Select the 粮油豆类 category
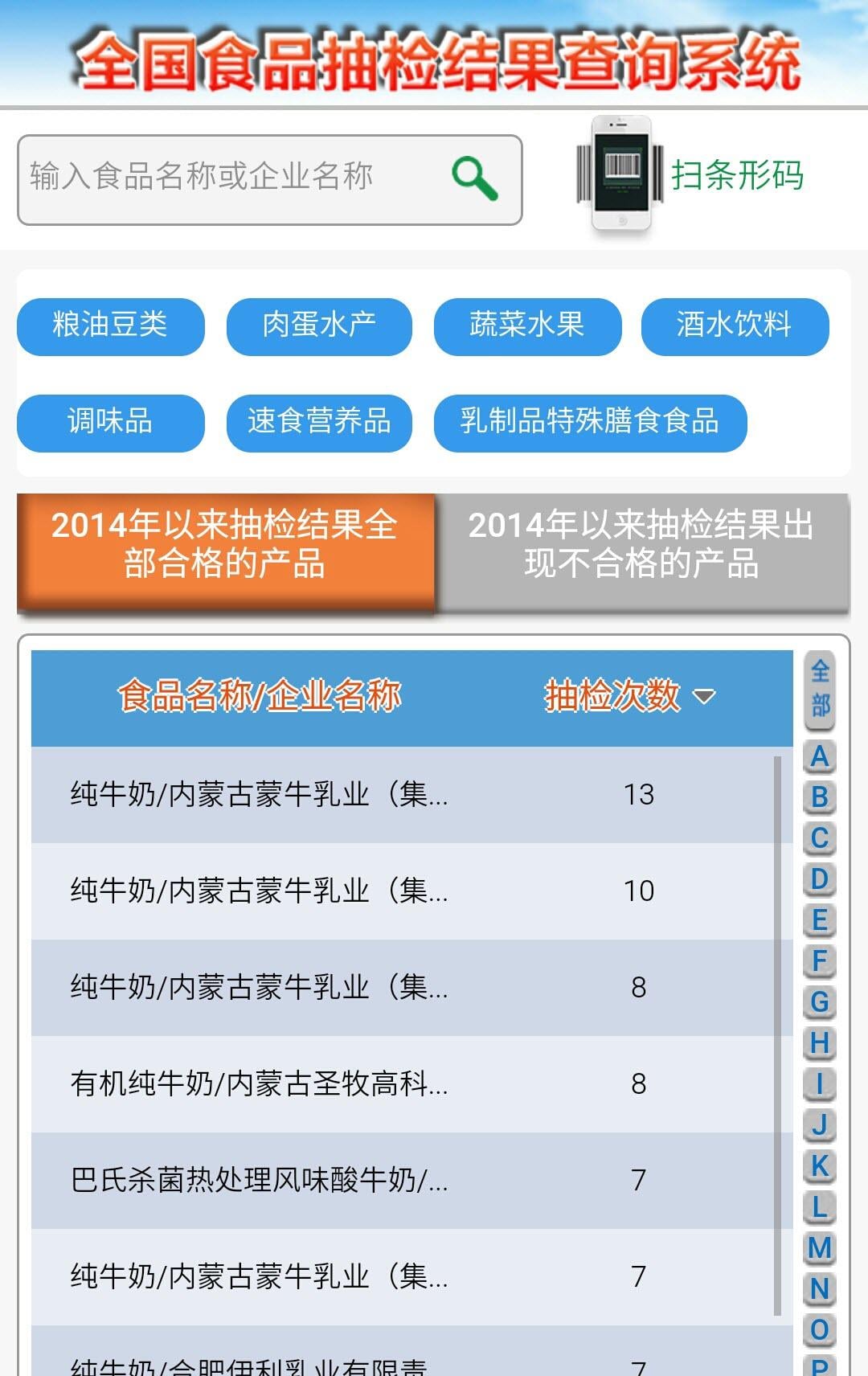Screen dimensions: 868x1376 tap(110, 326)
